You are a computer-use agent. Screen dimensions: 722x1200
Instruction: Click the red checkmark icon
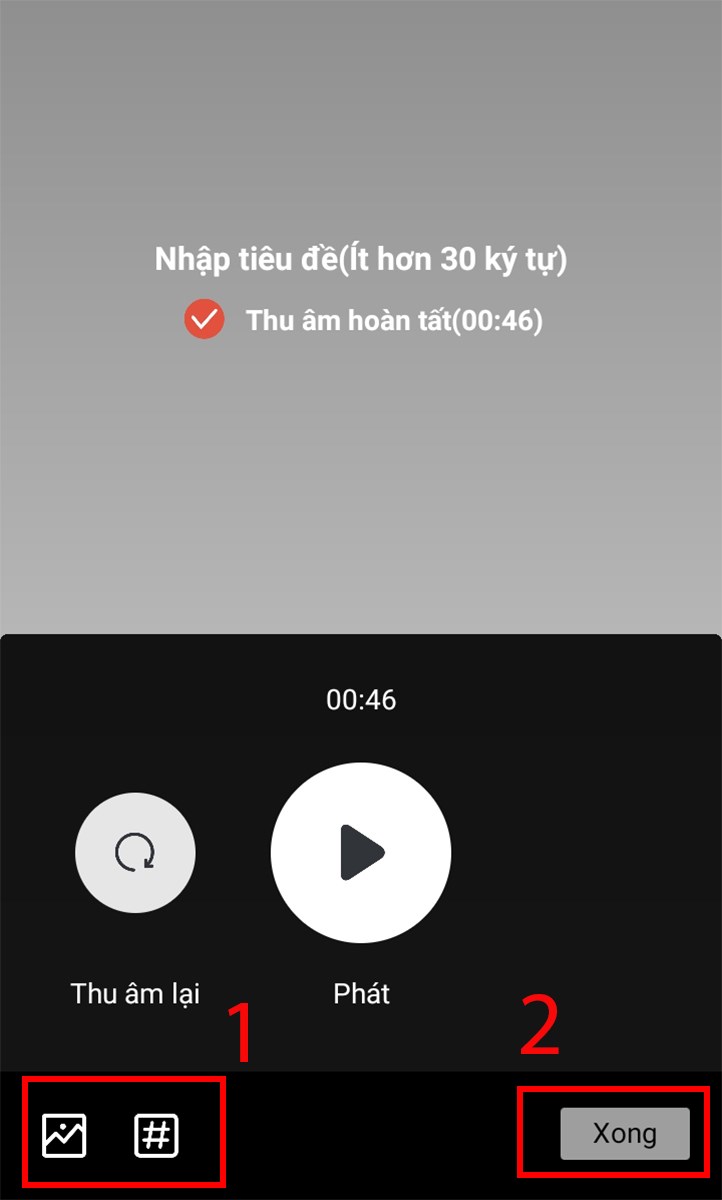[204, 320]
